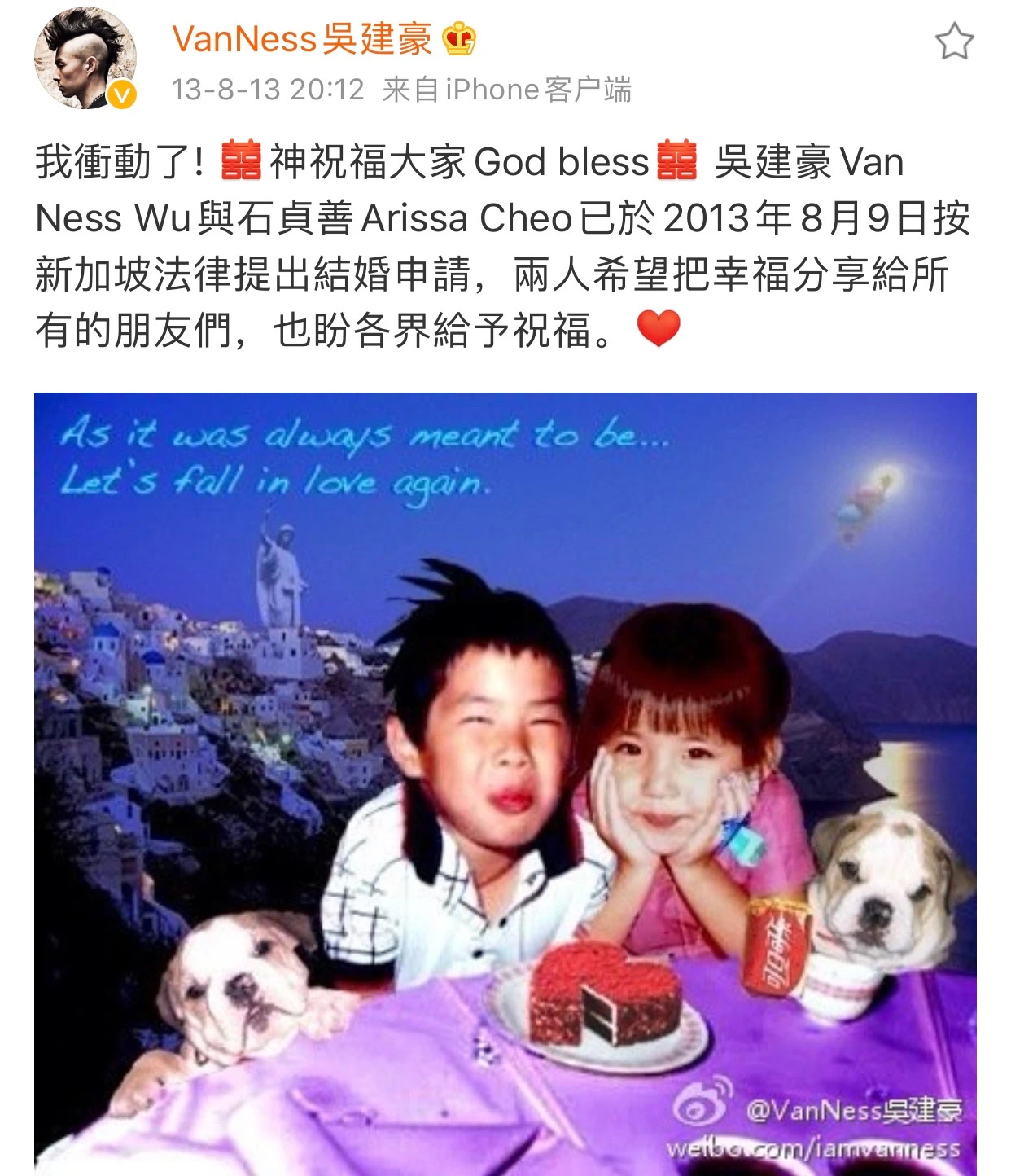View the attached childhood photo full screen
Viewport: 1011px width, 1176px height.
(x=505, y=782)
